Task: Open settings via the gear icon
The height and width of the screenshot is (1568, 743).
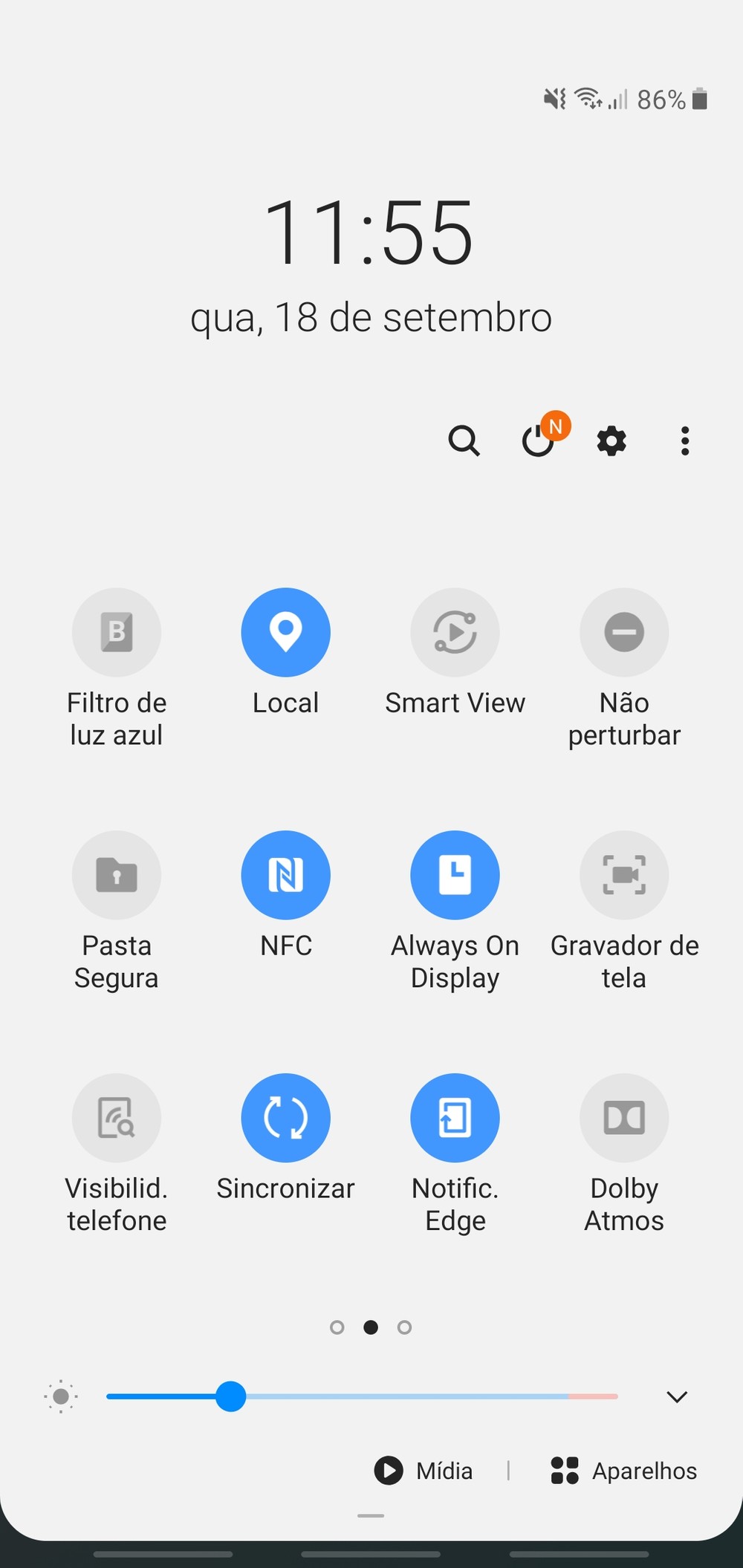Action: [611, 441]
